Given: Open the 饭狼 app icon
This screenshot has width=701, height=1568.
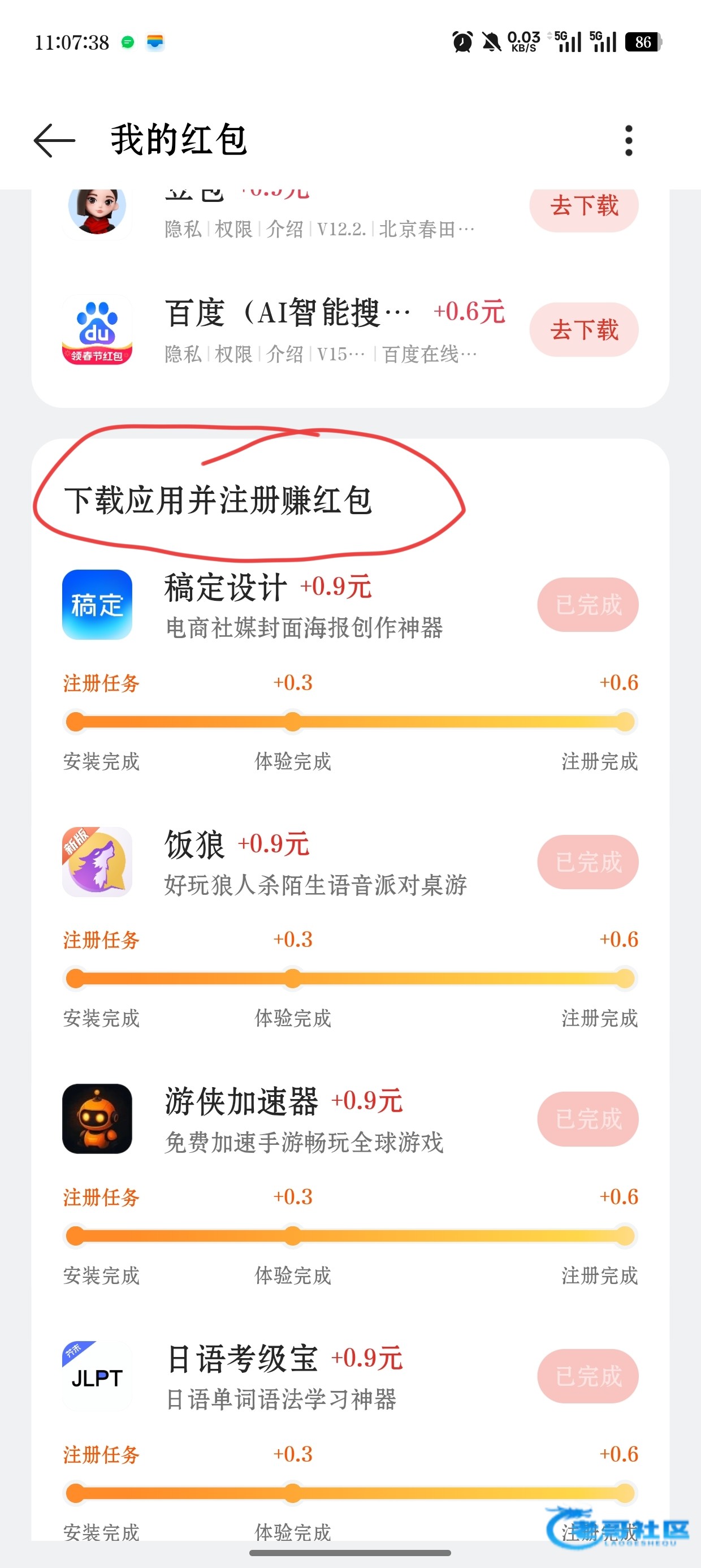Looking at the screenshot, I should tap(97, 862).
